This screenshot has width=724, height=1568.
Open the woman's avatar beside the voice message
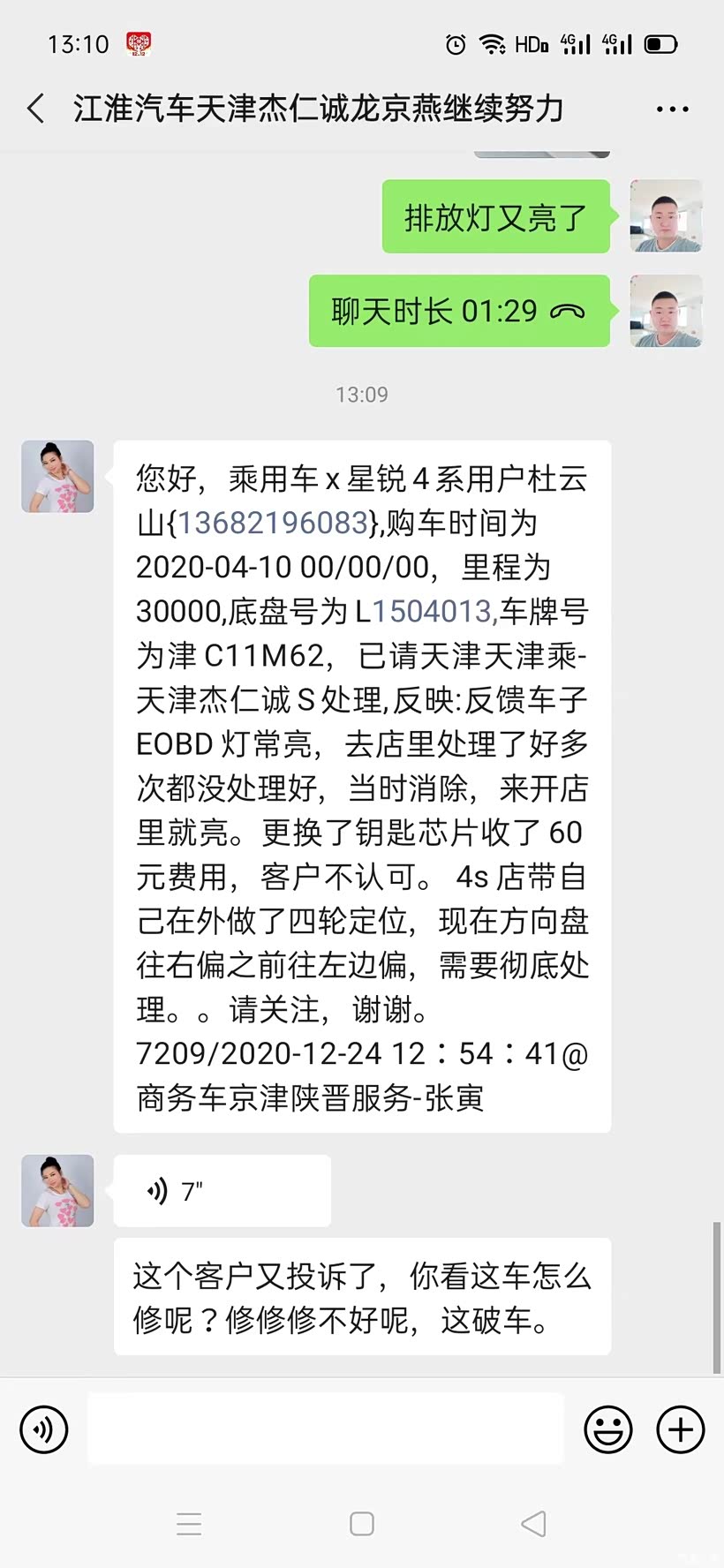click(57, 1191)
